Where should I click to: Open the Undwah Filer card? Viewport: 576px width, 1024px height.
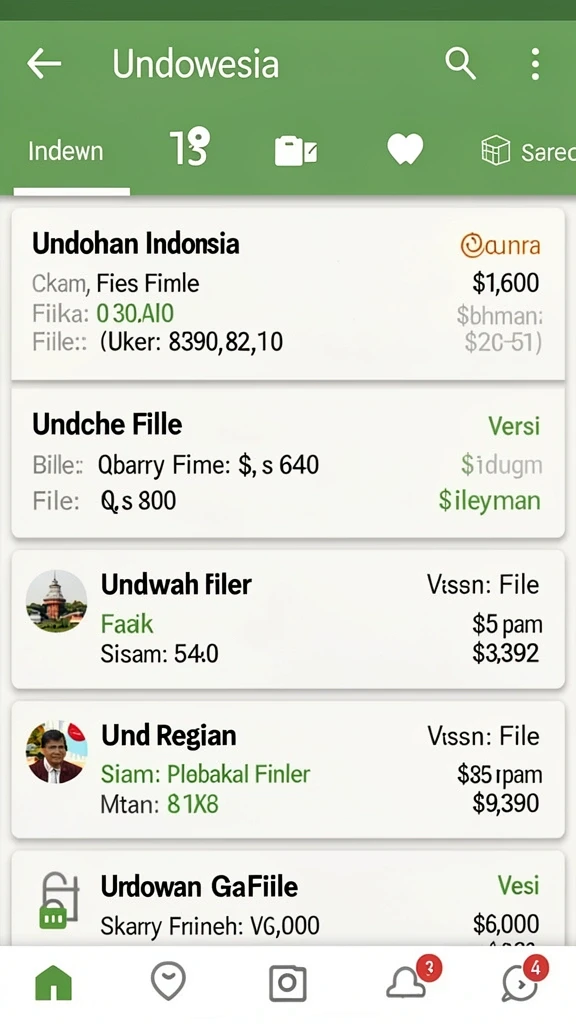[288, 619]
